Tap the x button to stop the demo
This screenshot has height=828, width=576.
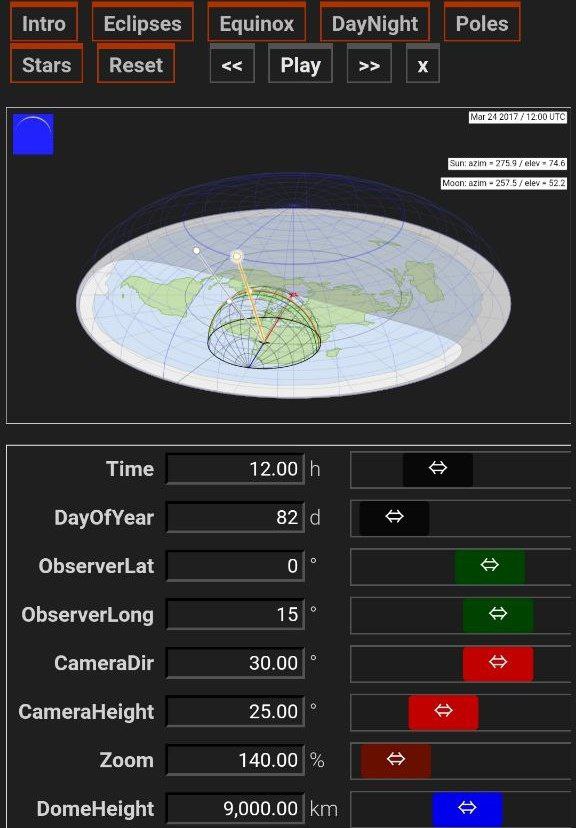pyautogui.click(x=422, y=64)
